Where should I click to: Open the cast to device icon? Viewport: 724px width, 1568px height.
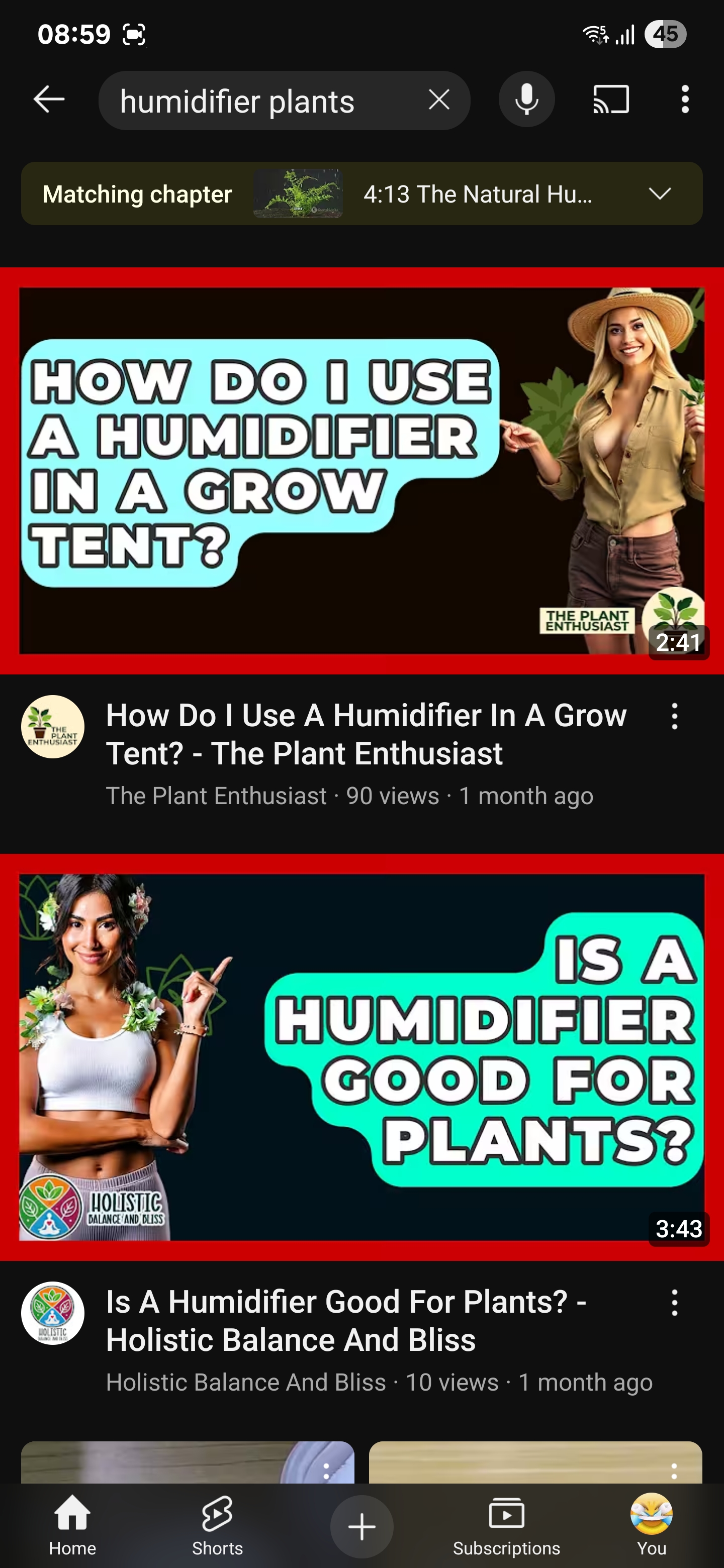(611, 99)
